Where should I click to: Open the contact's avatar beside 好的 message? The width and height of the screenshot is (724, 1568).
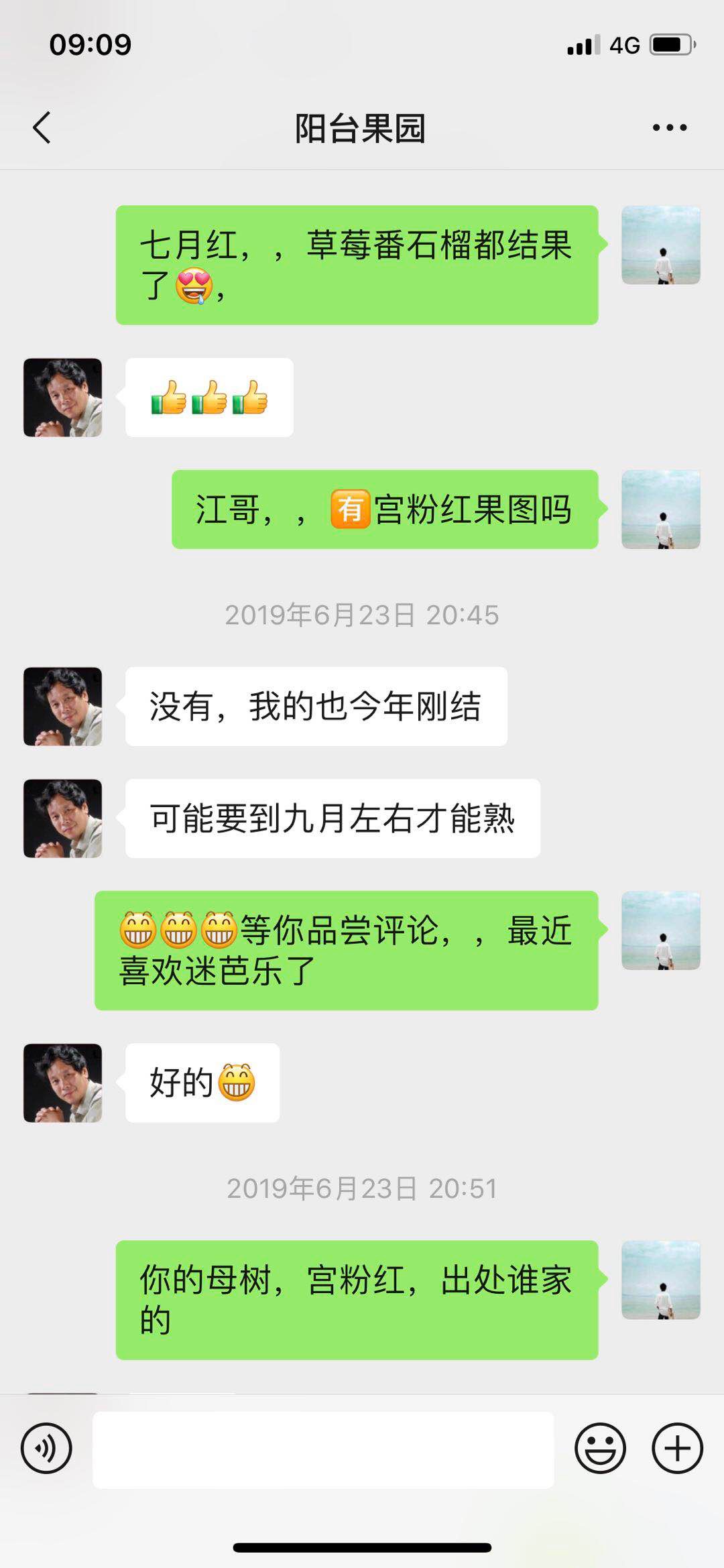click(x=63, y=1083)
